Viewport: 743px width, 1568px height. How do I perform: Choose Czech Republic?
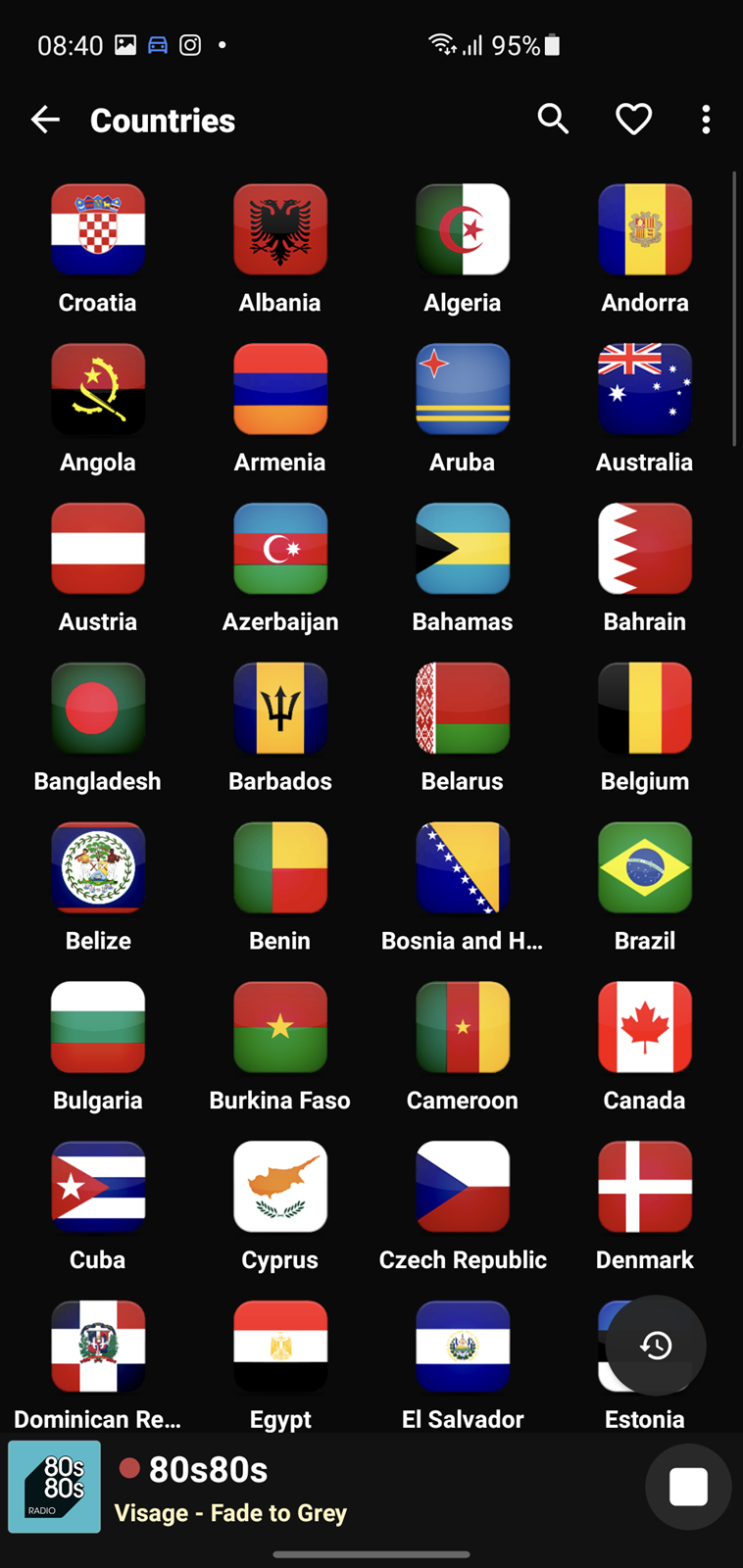tap(463, 1207)
